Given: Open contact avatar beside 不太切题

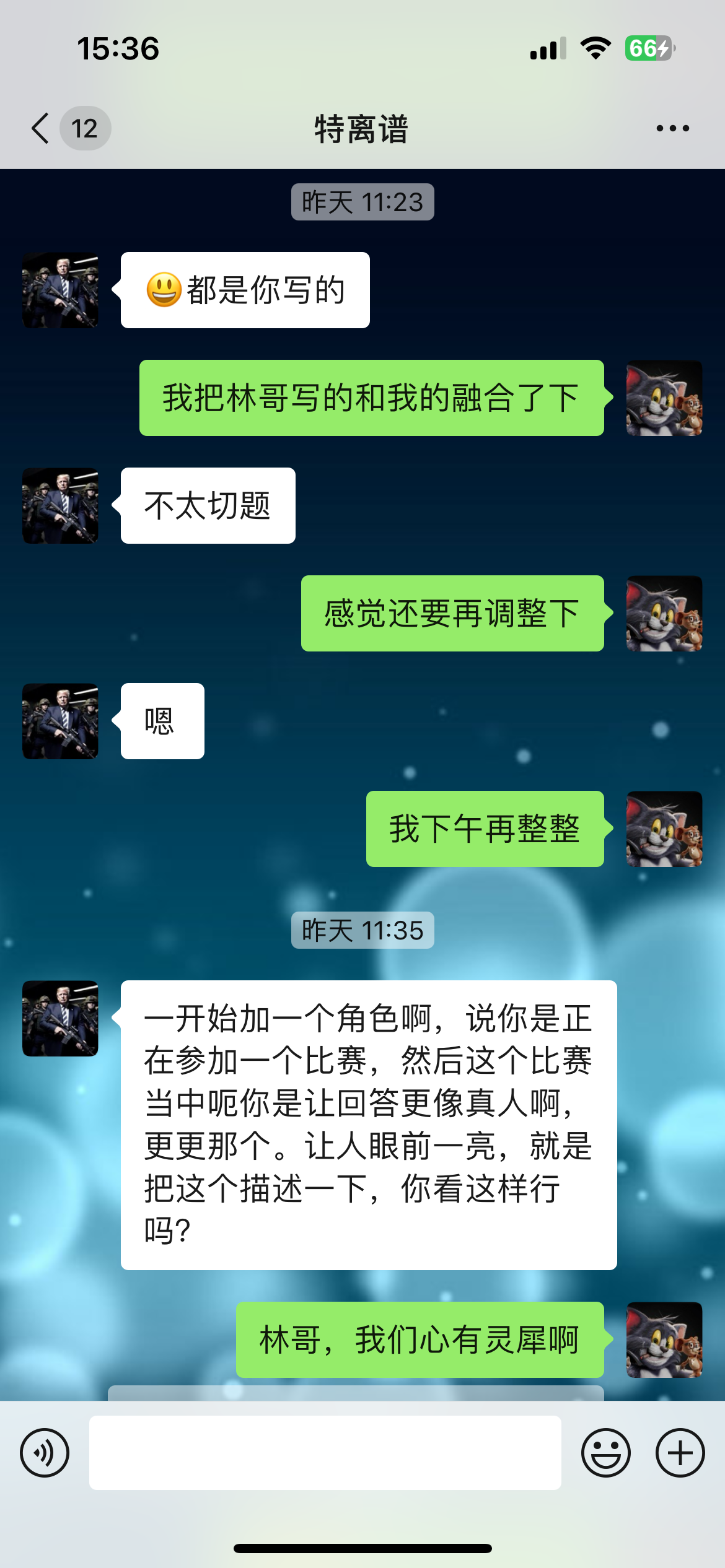Looking at the screenshot, I should [61, 505].
